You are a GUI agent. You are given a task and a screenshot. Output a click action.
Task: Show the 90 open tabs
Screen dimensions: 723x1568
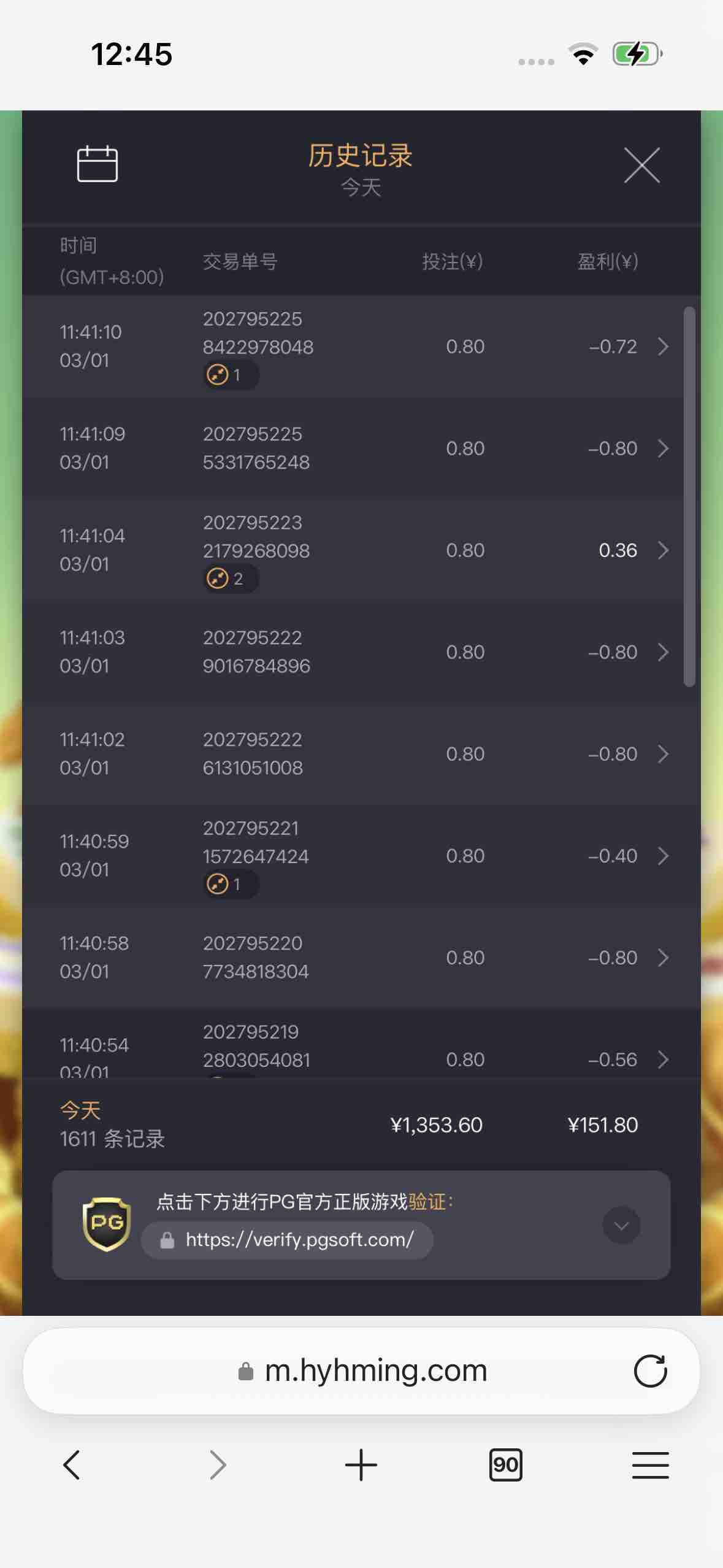[505, 1465]
